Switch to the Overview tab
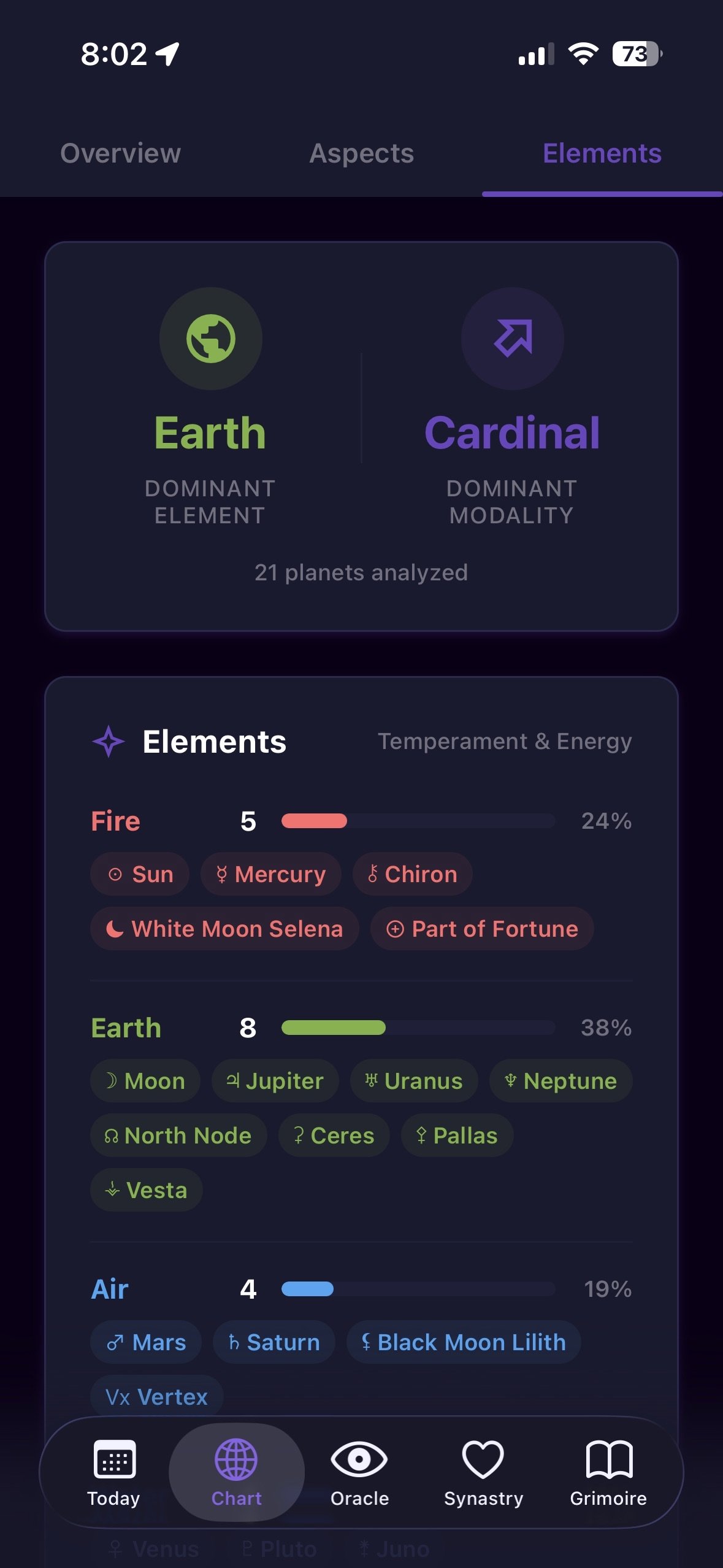The image size is (723, 1568). point(120,153)
